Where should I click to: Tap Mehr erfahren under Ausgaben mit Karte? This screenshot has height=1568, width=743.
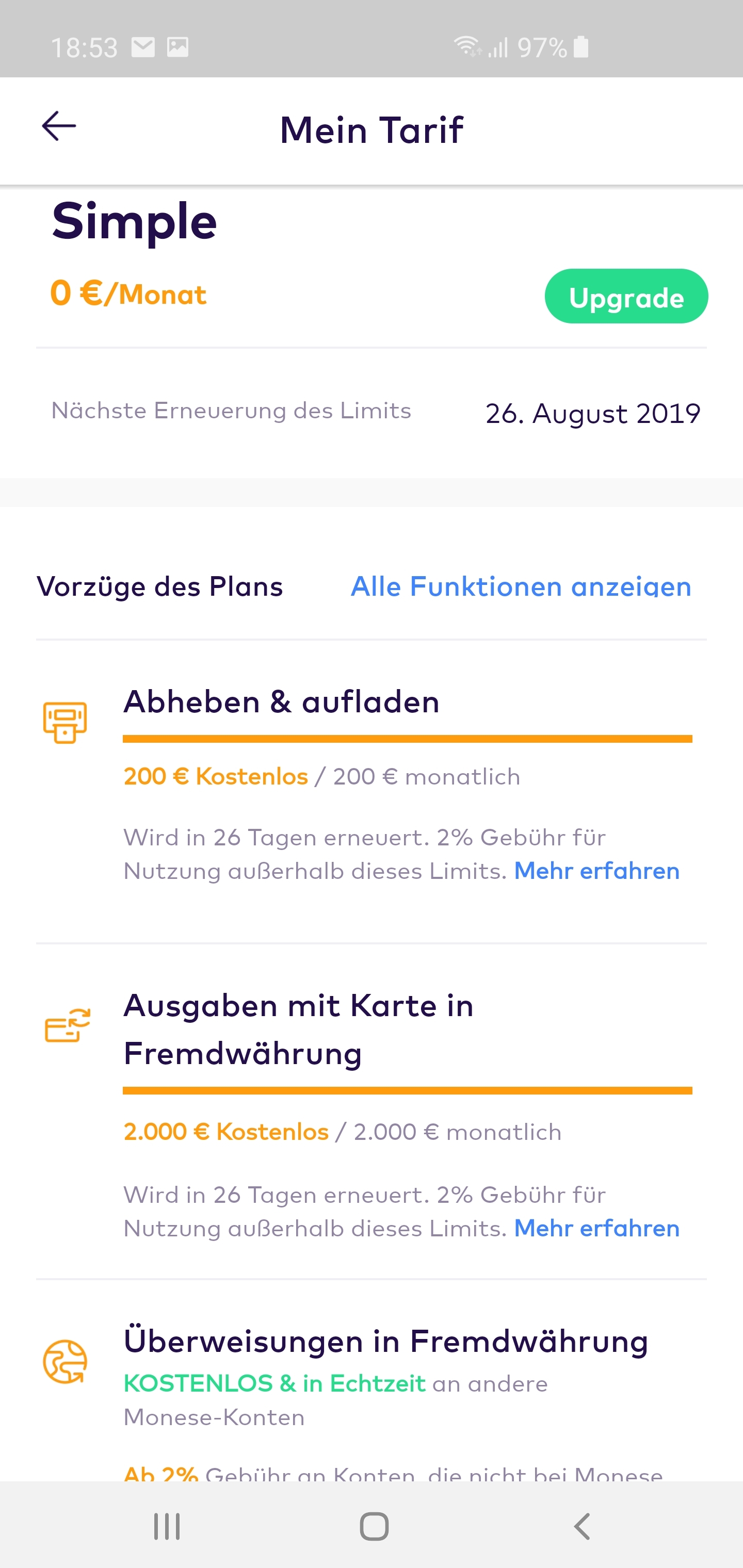(x=596, y=1228)
